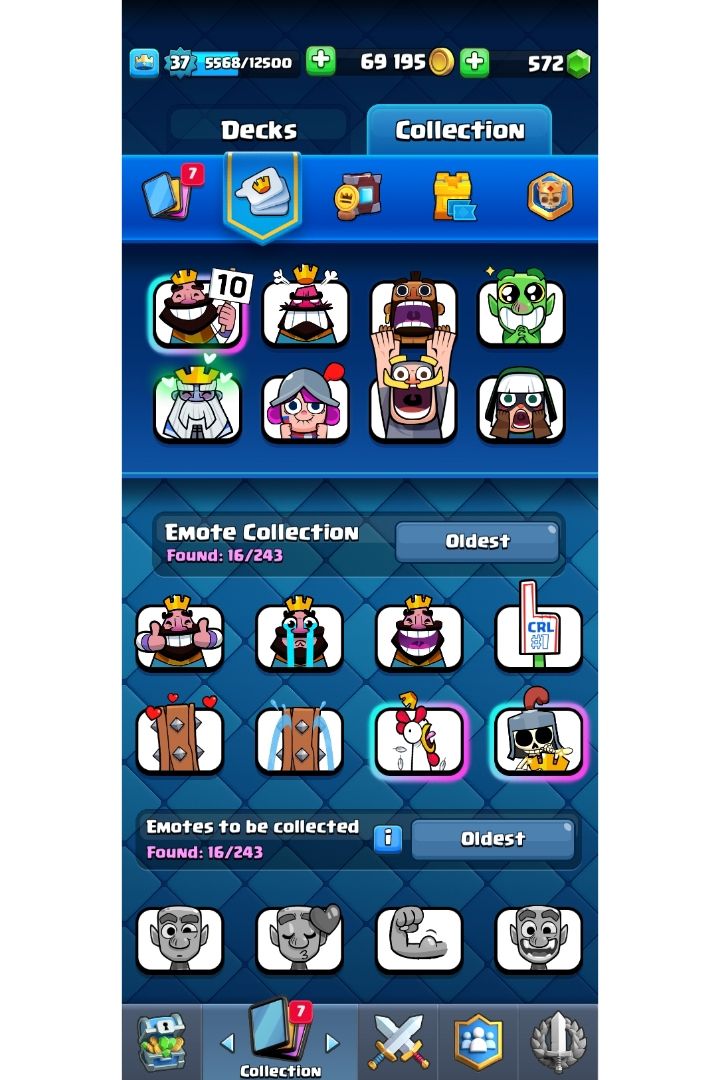Add more gold with plus button
This screenshot has height=1080, width=720.
tap(321, 62)
